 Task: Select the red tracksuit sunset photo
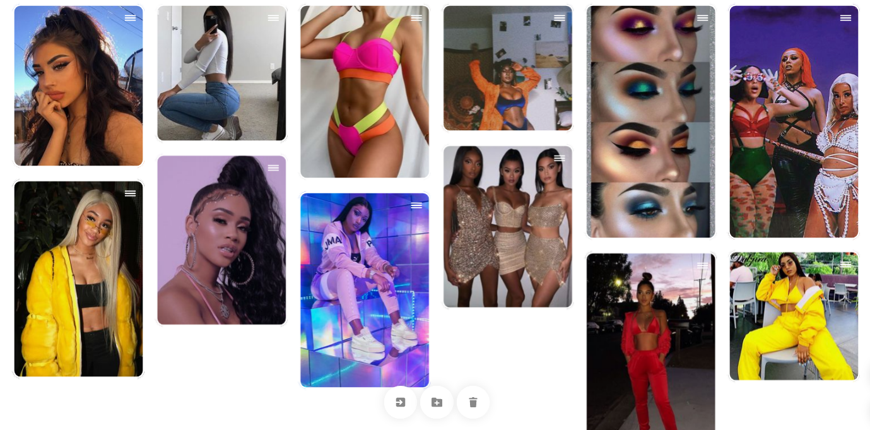pos(650,340)
